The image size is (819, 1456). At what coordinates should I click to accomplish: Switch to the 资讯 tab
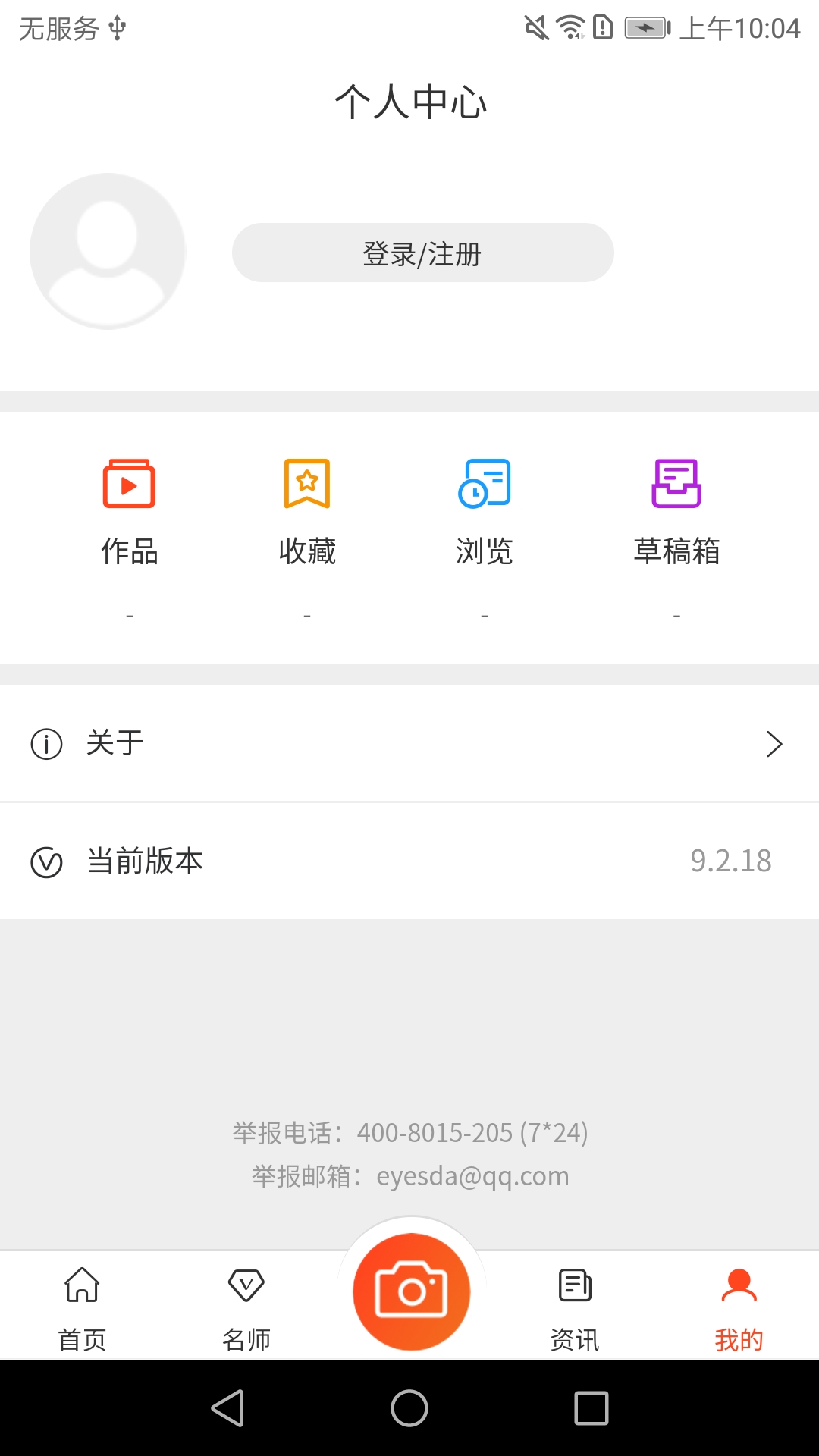575,1307
